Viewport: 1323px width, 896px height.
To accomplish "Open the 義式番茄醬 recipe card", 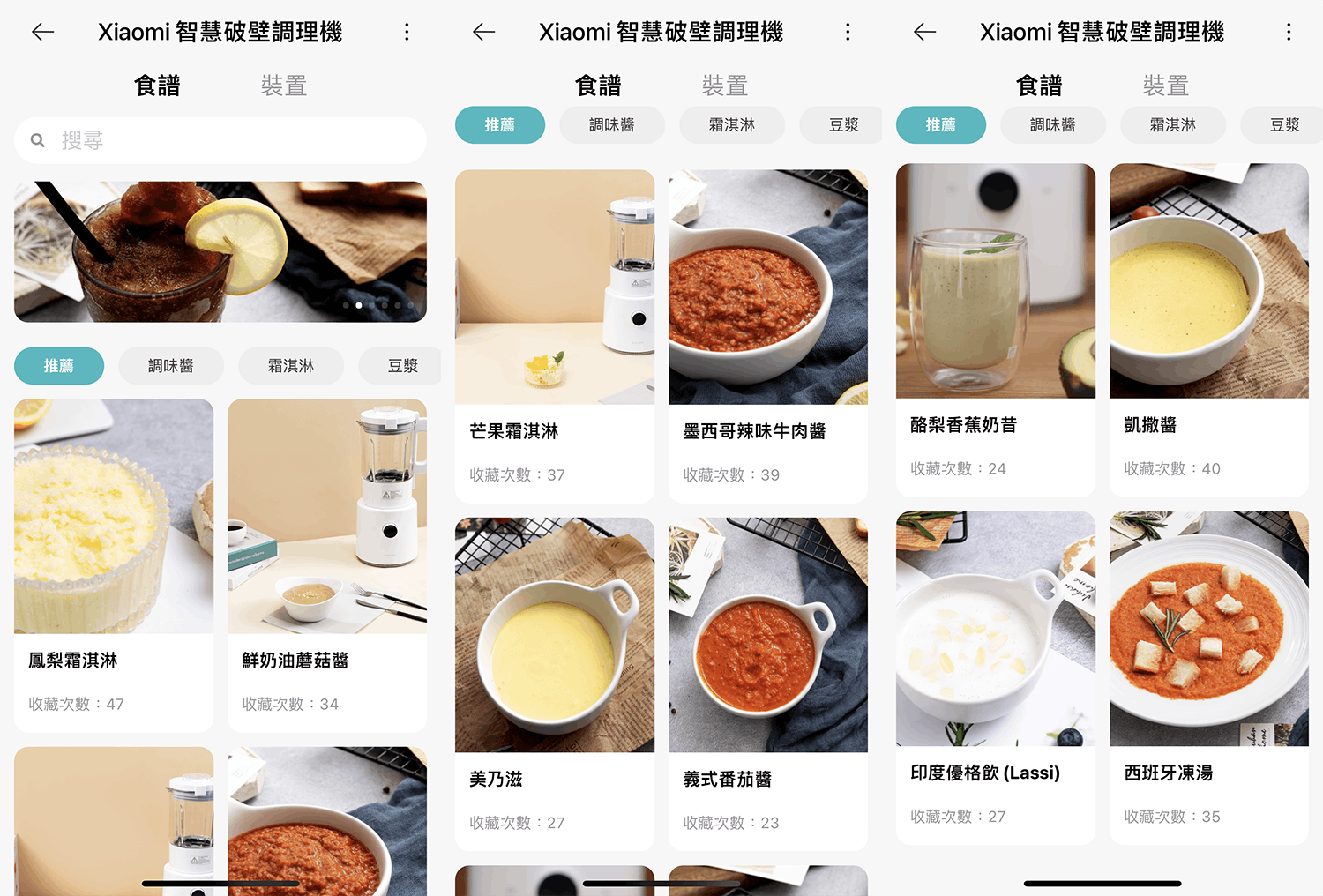I will click(768, 683).
